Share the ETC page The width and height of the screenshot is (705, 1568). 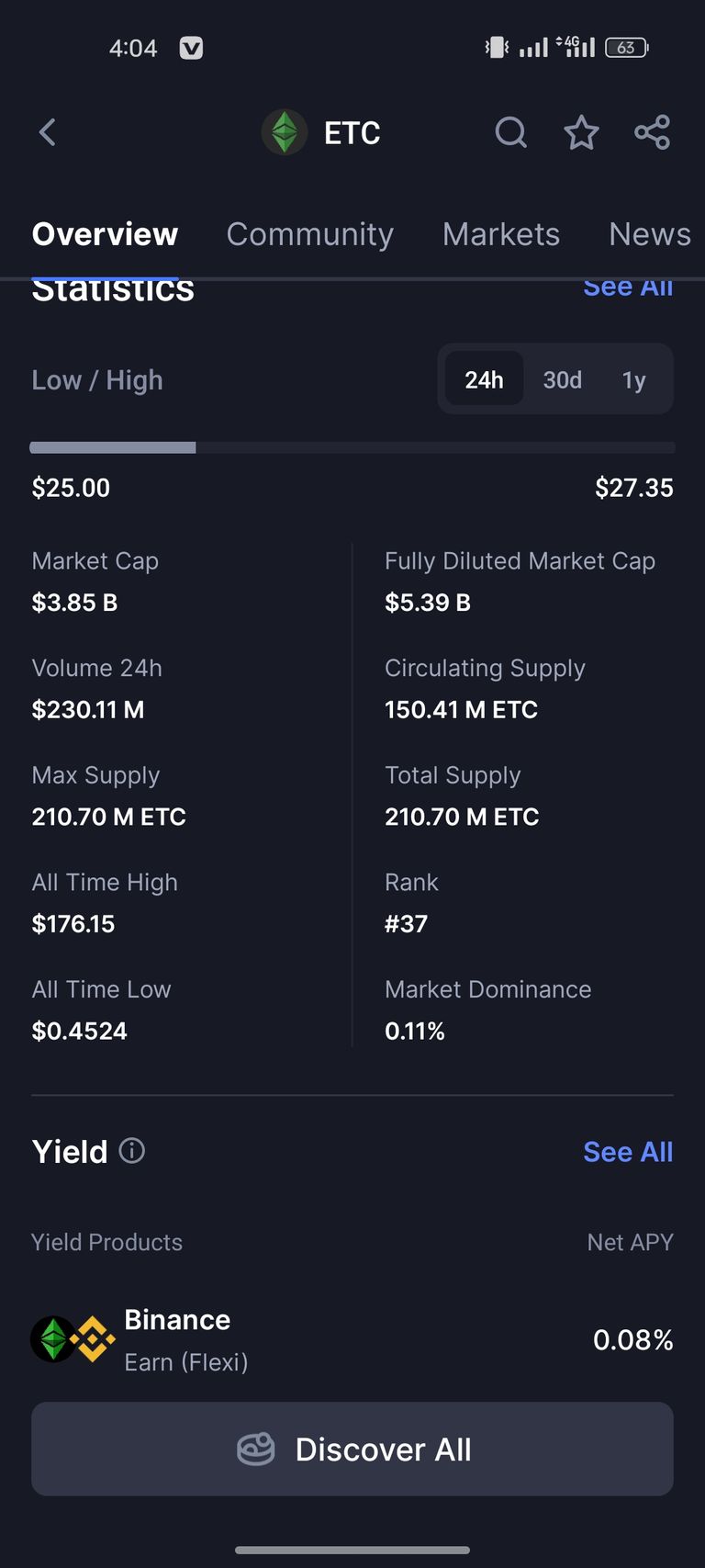pyautogui.click(x=653, y=132)
